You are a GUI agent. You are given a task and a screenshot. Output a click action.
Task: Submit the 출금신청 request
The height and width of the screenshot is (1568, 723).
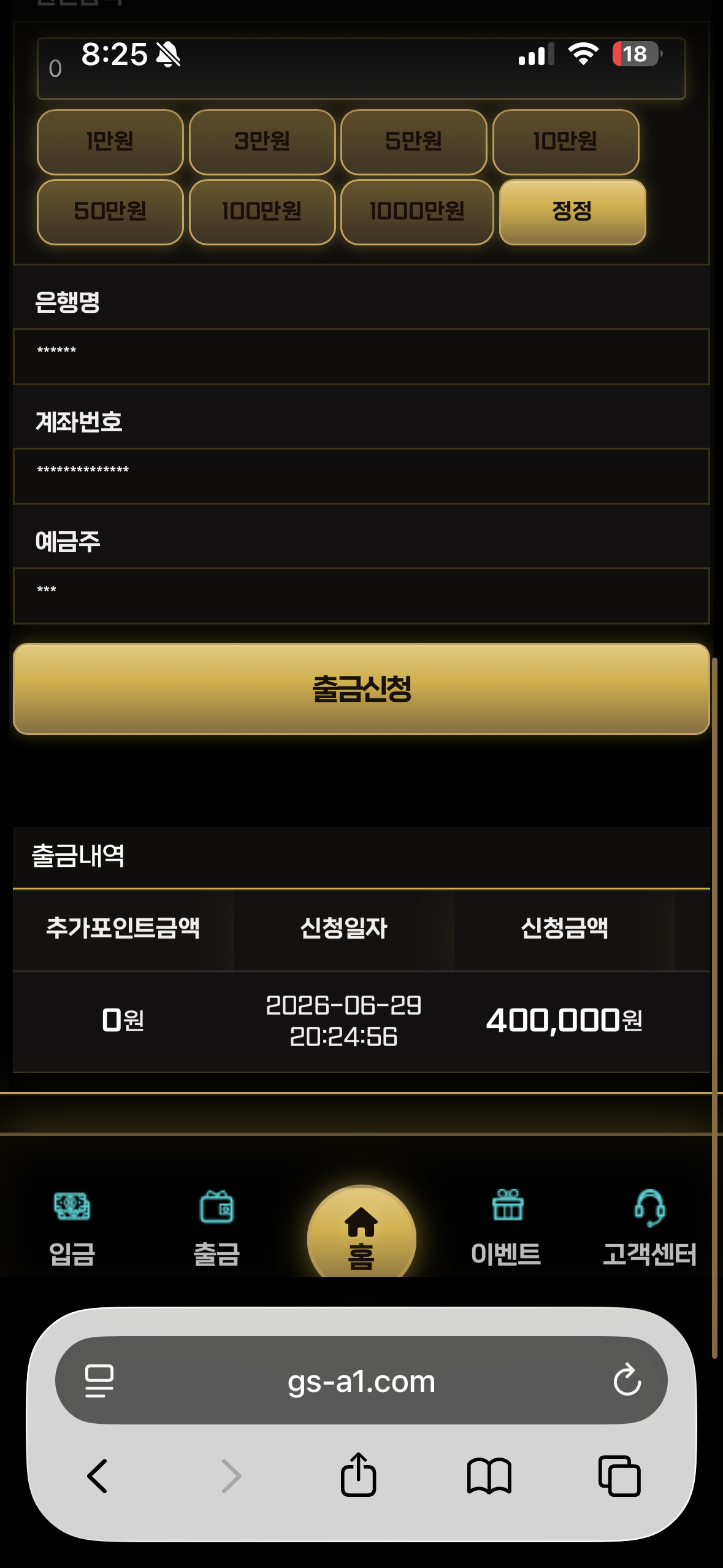(x=361, y=688)
